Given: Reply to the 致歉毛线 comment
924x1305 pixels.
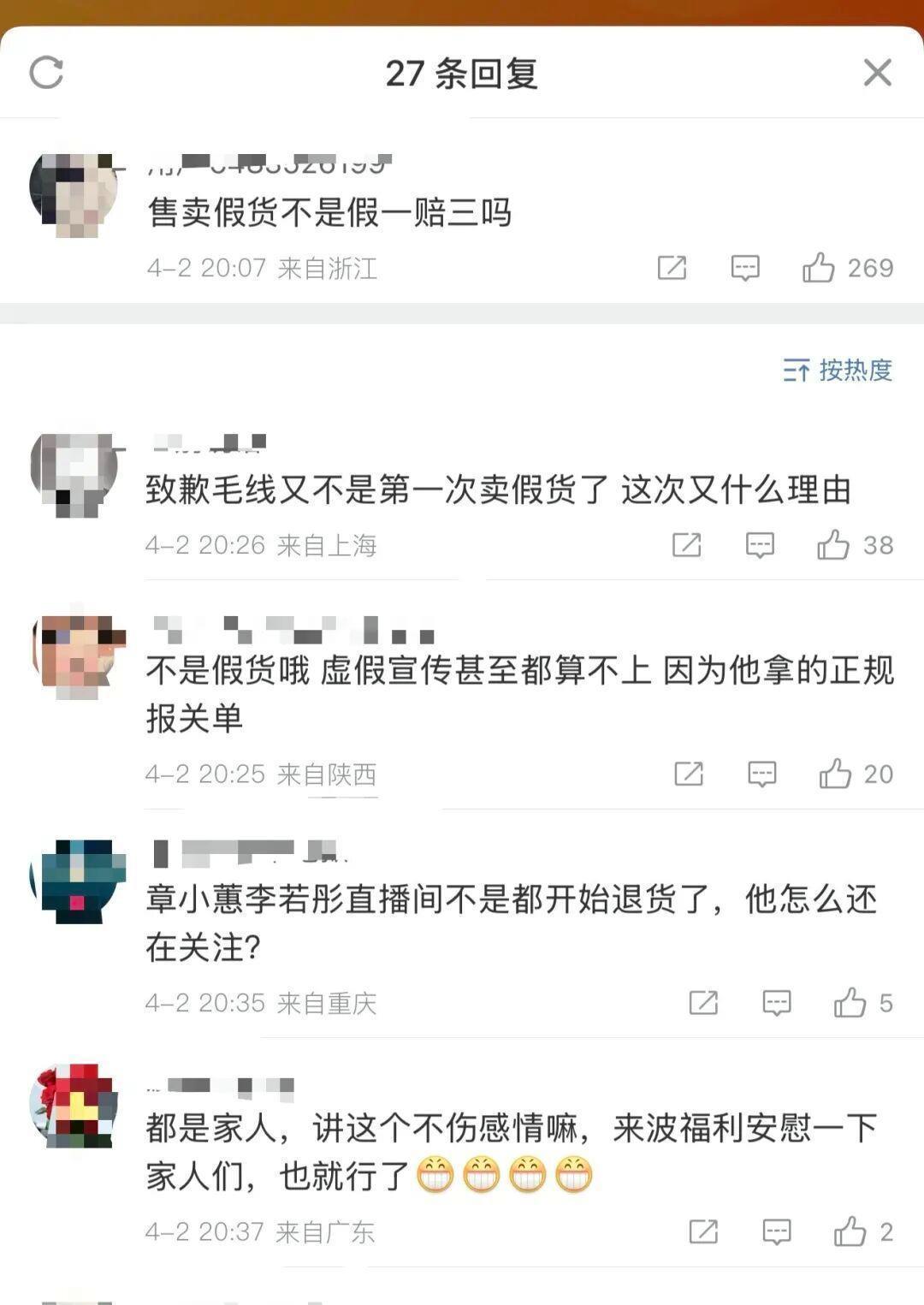Looking at the screenshot, I should [760, 545].
